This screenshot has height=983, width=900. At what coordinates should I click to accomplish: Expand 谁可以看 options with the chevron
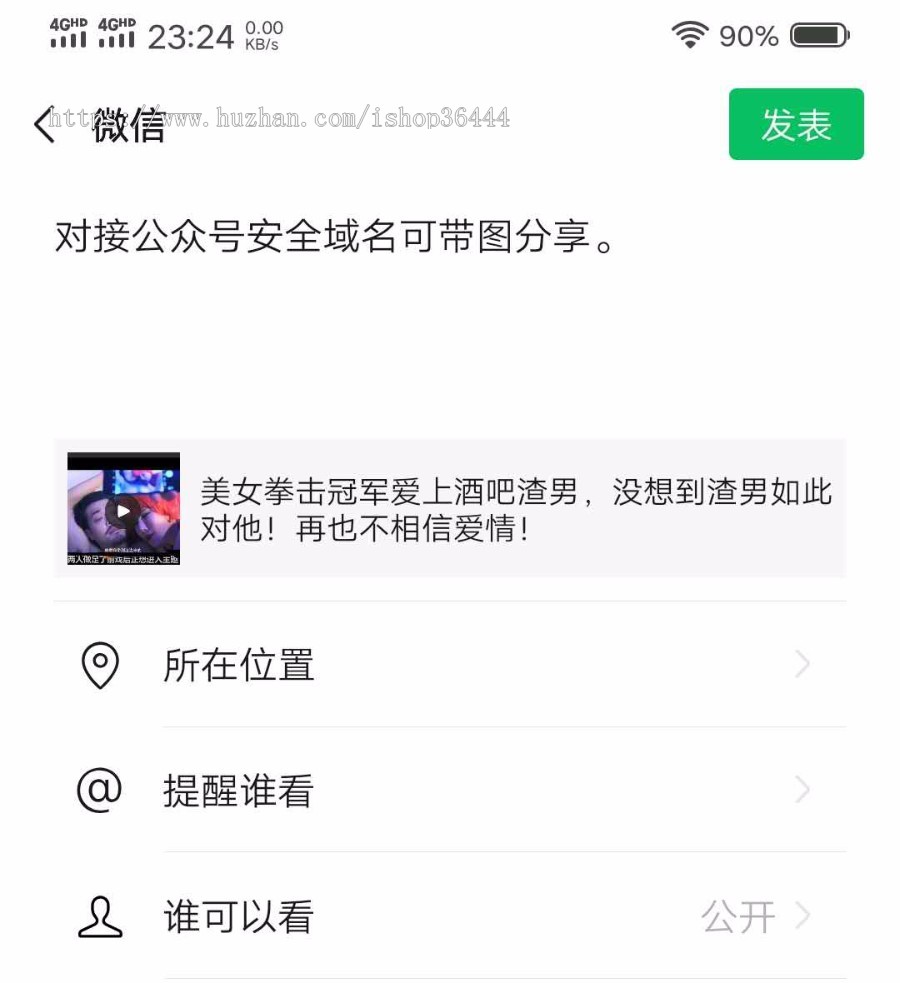click(x=805, y=917)
